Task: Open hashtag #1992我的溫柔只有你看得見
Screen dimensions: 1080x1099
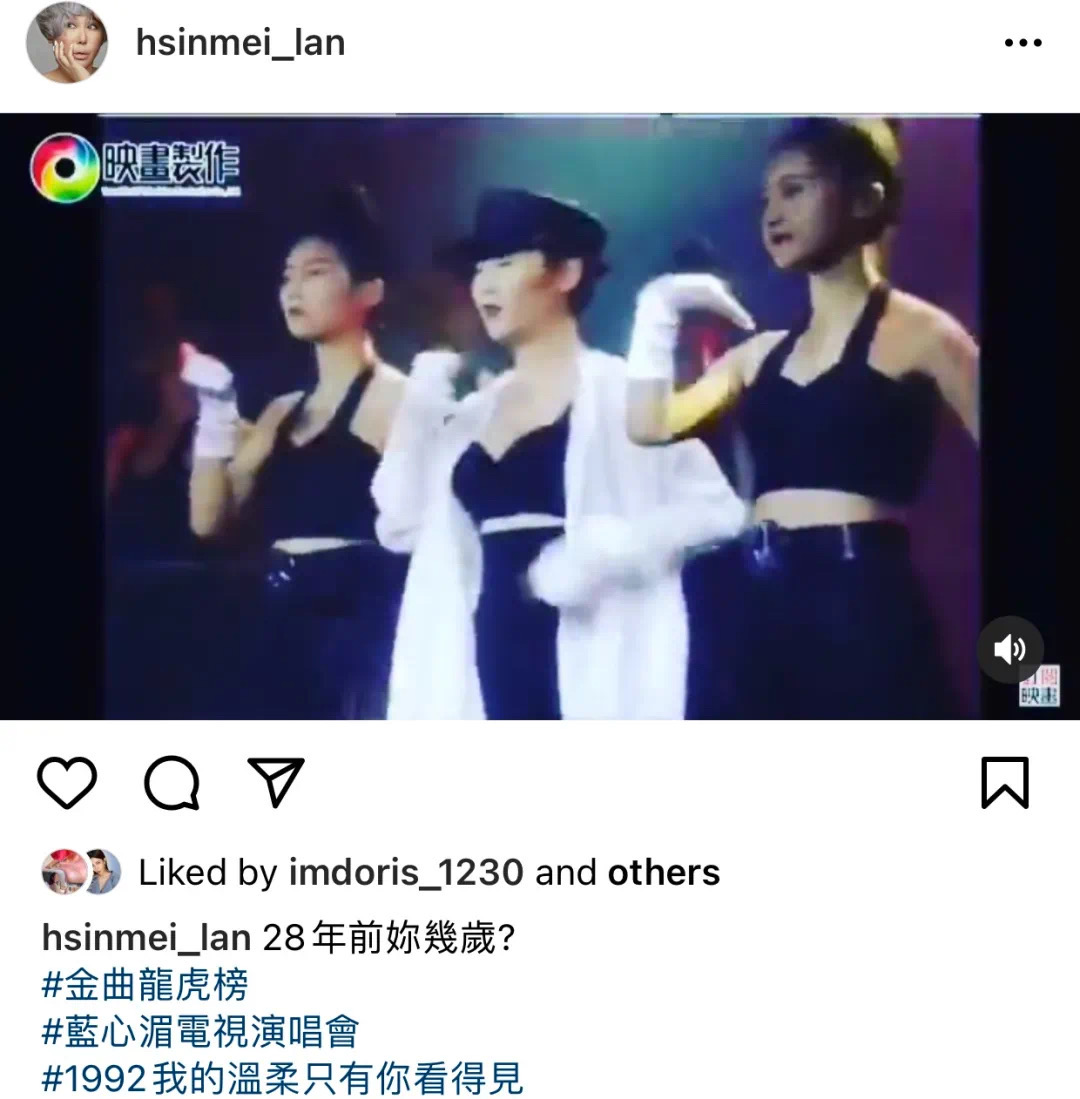Action: 282,1078
